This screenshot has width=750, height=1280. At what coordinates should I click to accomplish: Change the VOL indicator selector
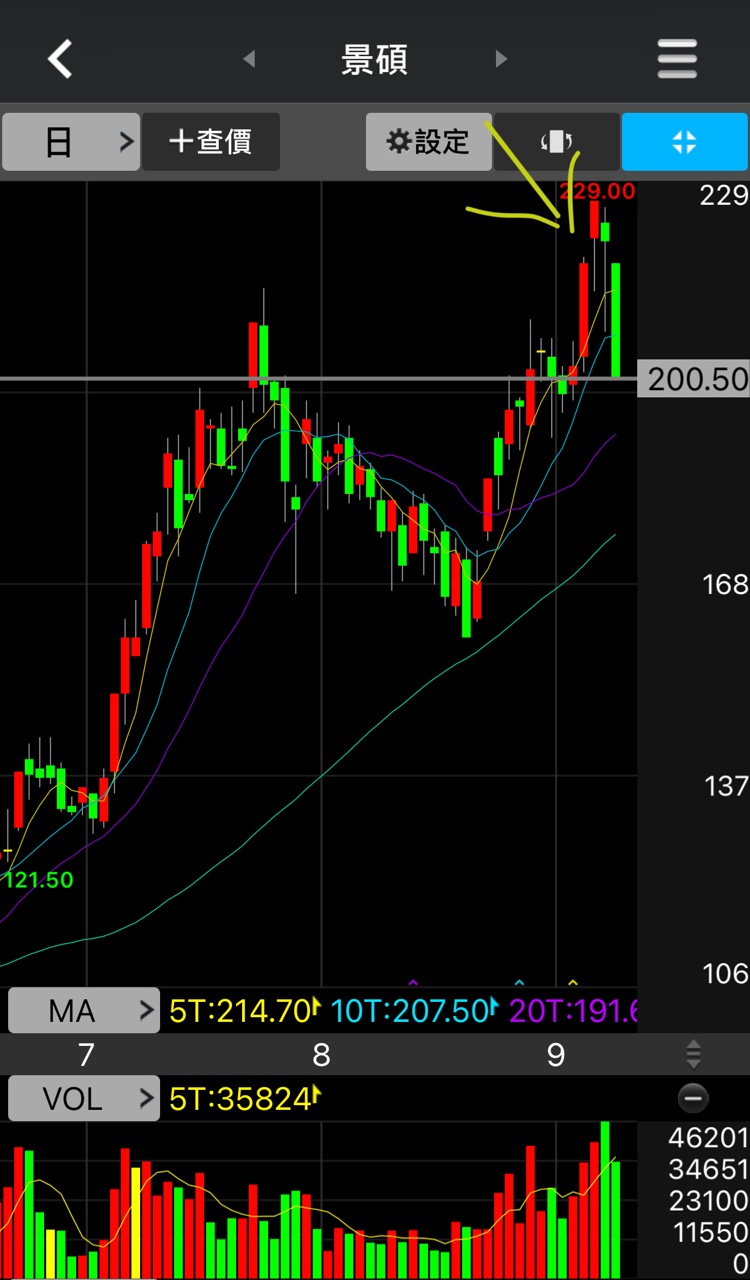[84, 1099]
